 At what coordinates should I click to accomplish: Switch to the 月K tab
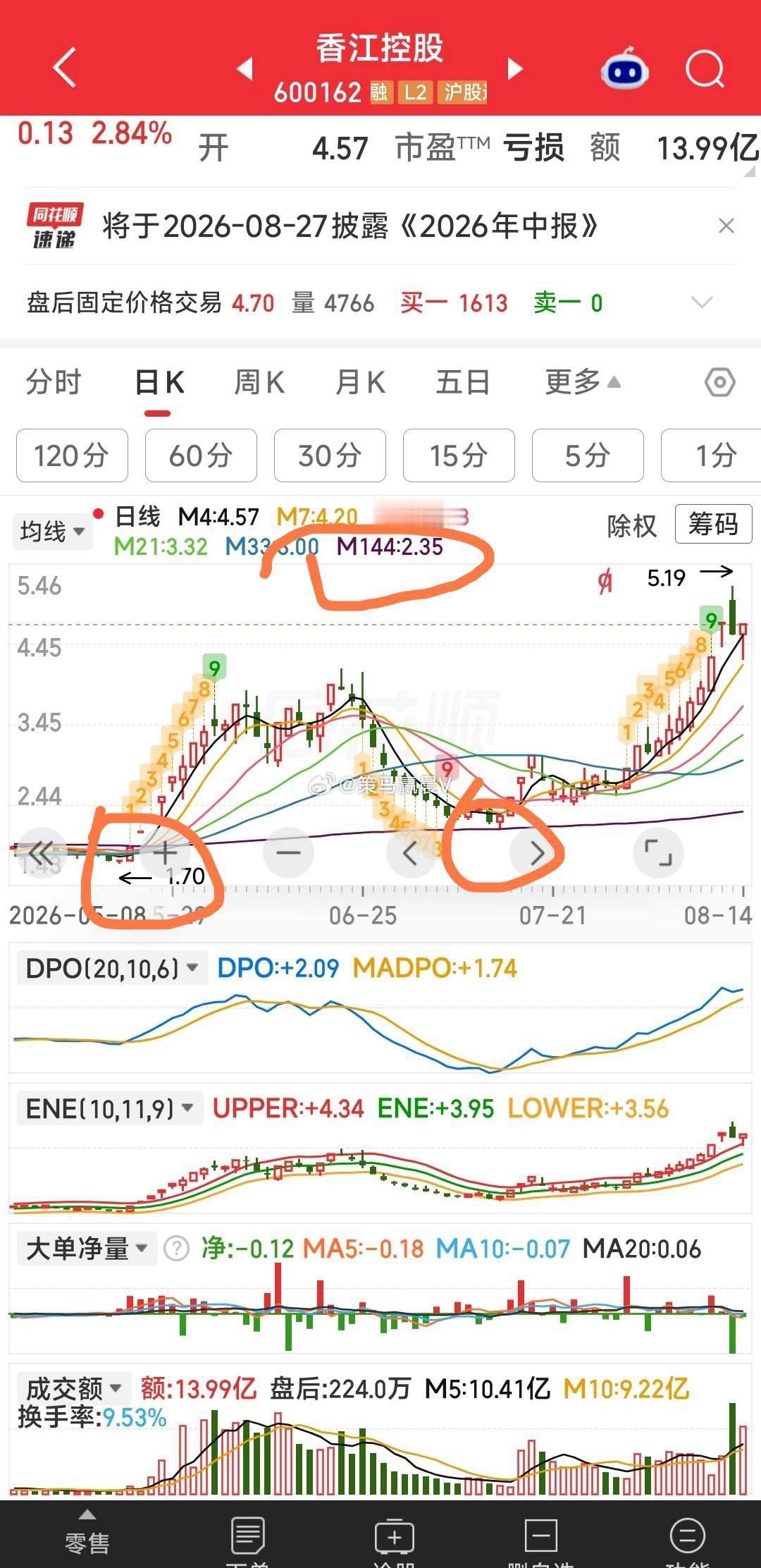coord(360,383)
